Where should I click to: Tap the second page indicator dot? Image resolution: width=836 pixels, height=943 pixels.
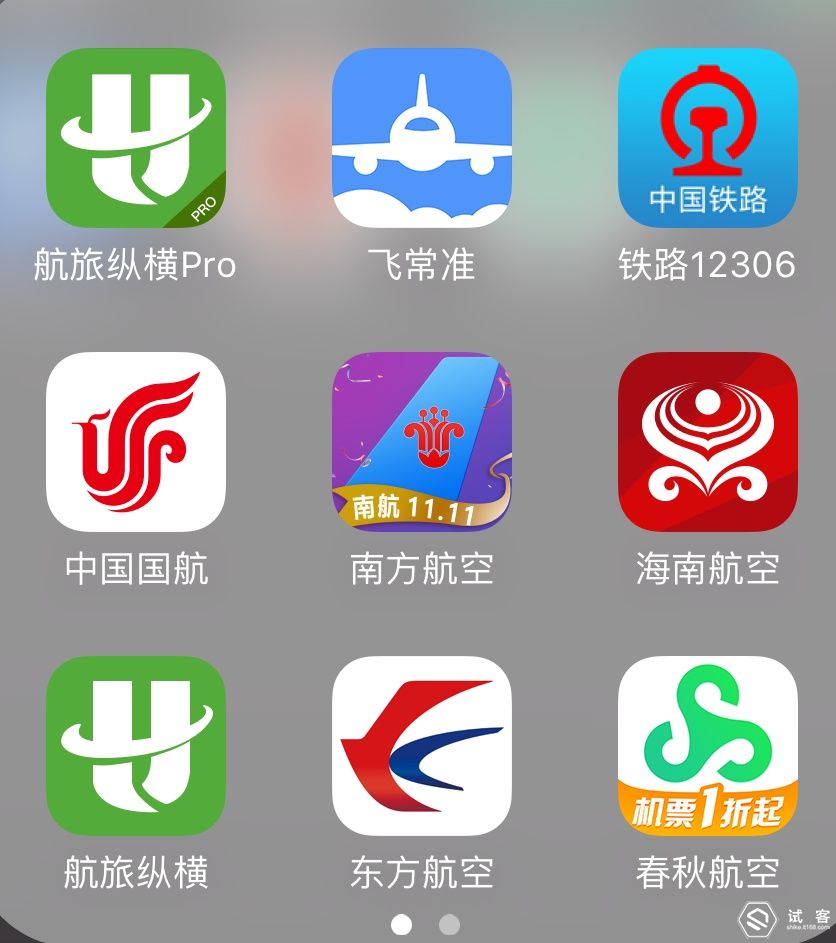pyautogui.click(x=449, y=923)
